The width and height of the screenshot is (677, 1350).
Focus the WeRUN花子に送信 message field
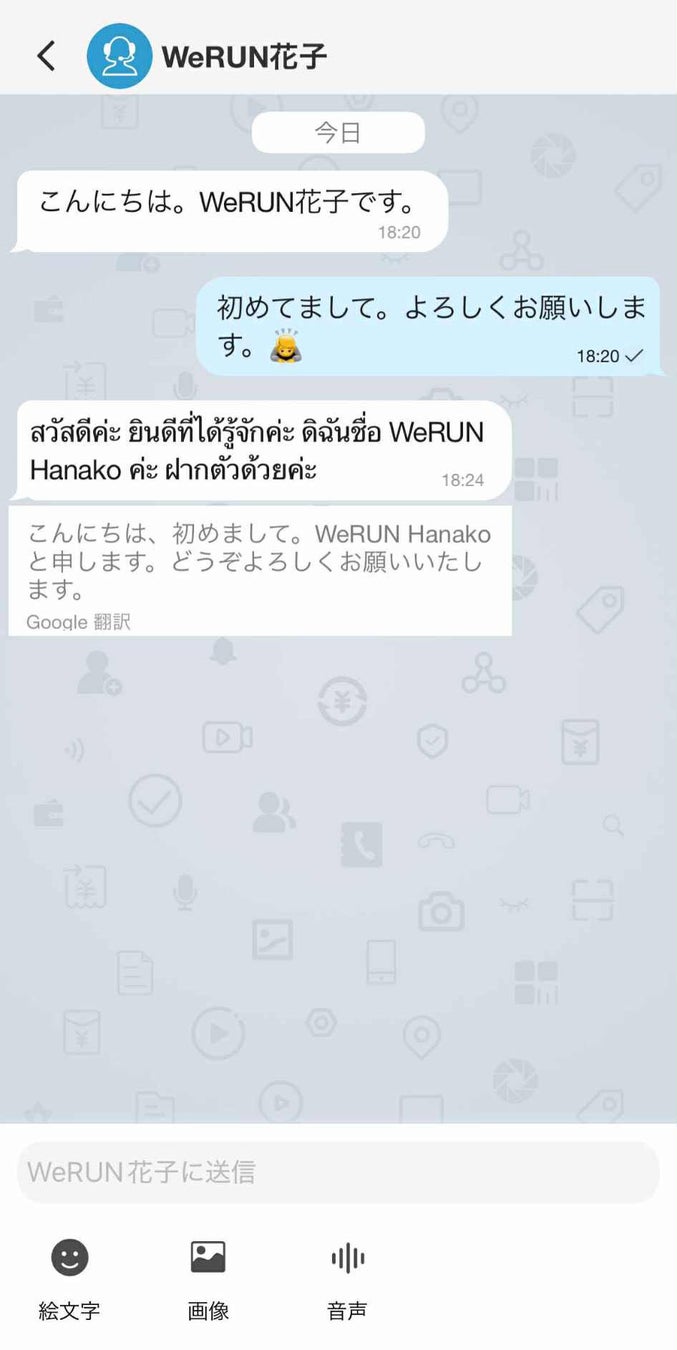pos(338,1172)
